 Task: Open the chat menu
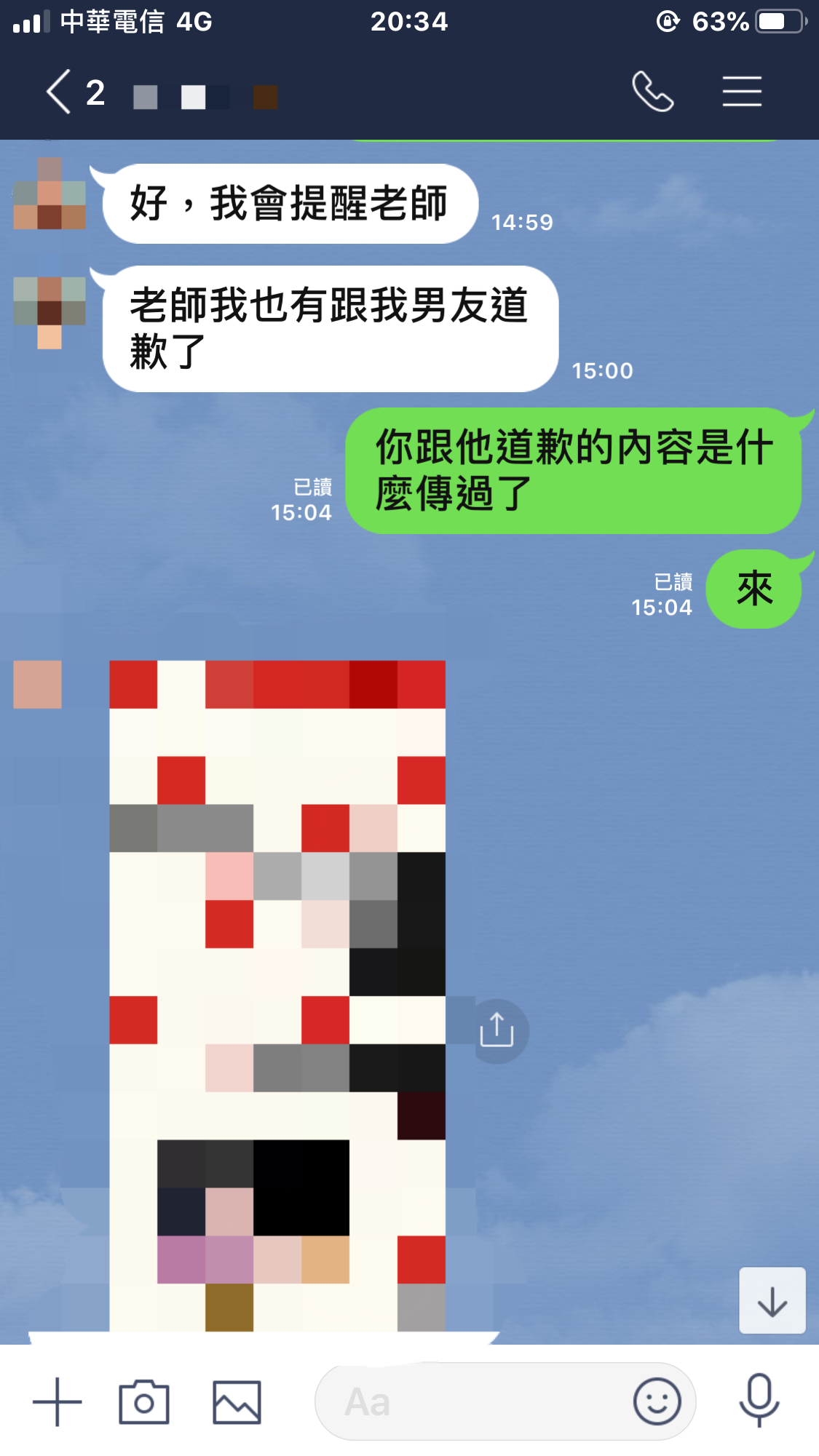[x=741, y=92]
